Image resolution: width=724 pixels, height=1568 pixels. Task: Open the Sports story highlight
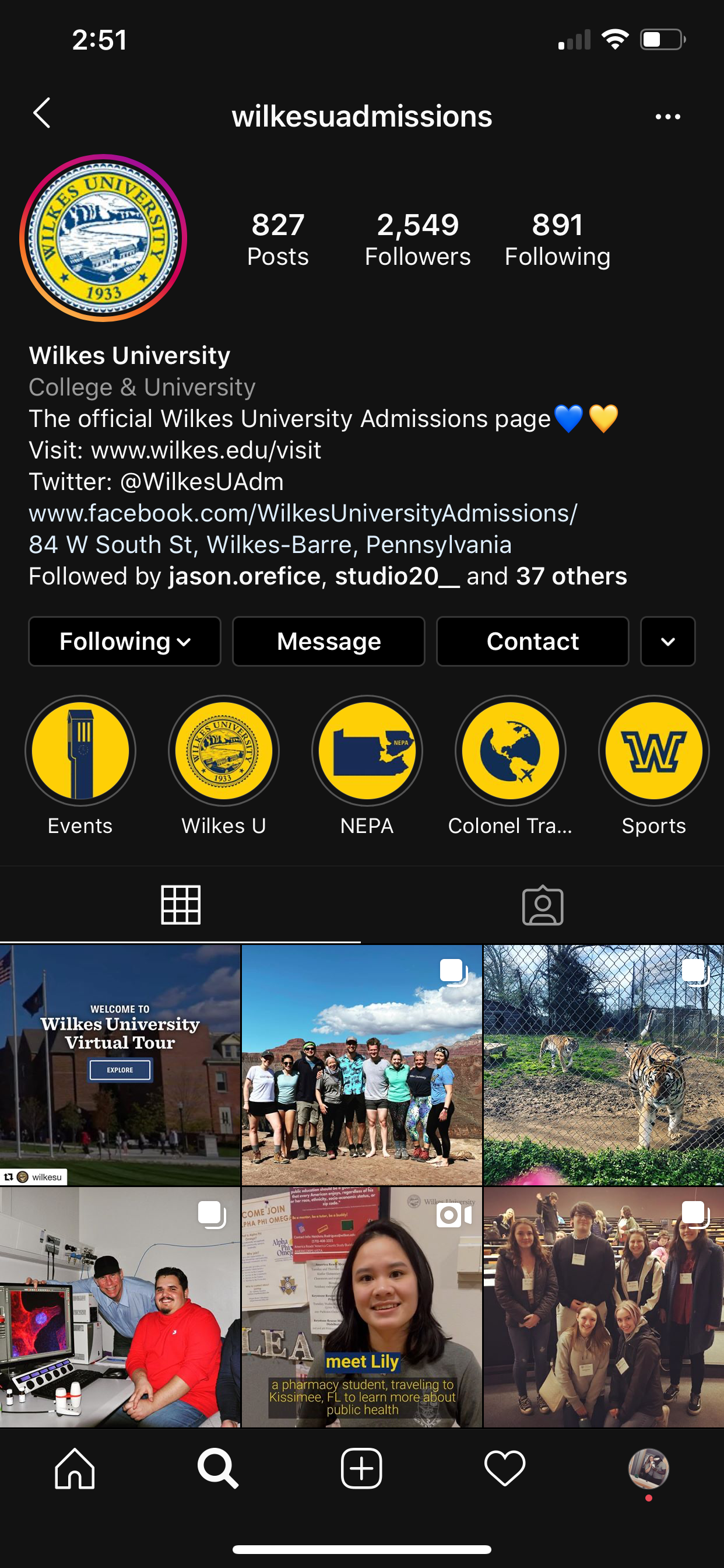click(653, 751)
